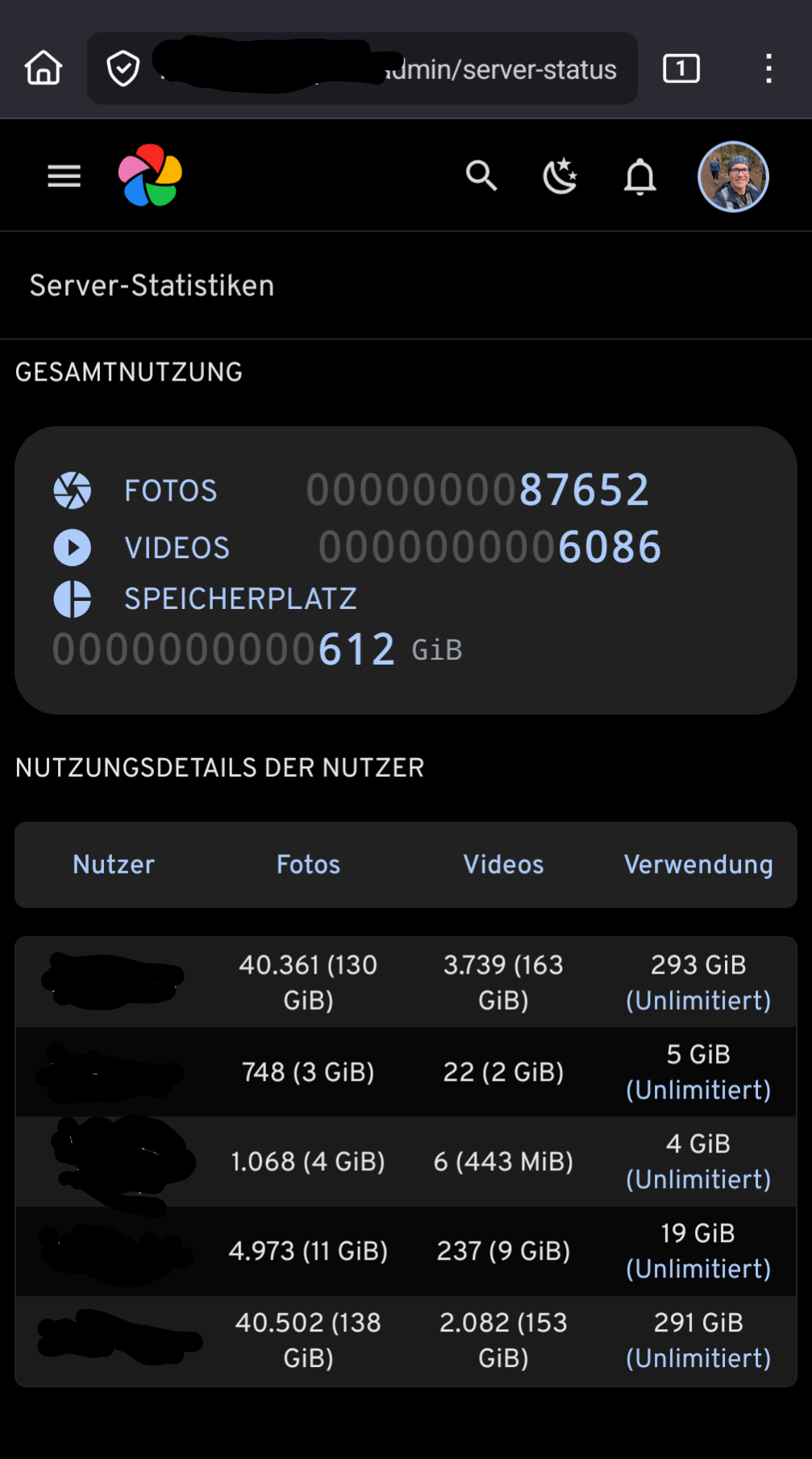
Task: Tap the shield site security icon
Action: coord(123,69)
